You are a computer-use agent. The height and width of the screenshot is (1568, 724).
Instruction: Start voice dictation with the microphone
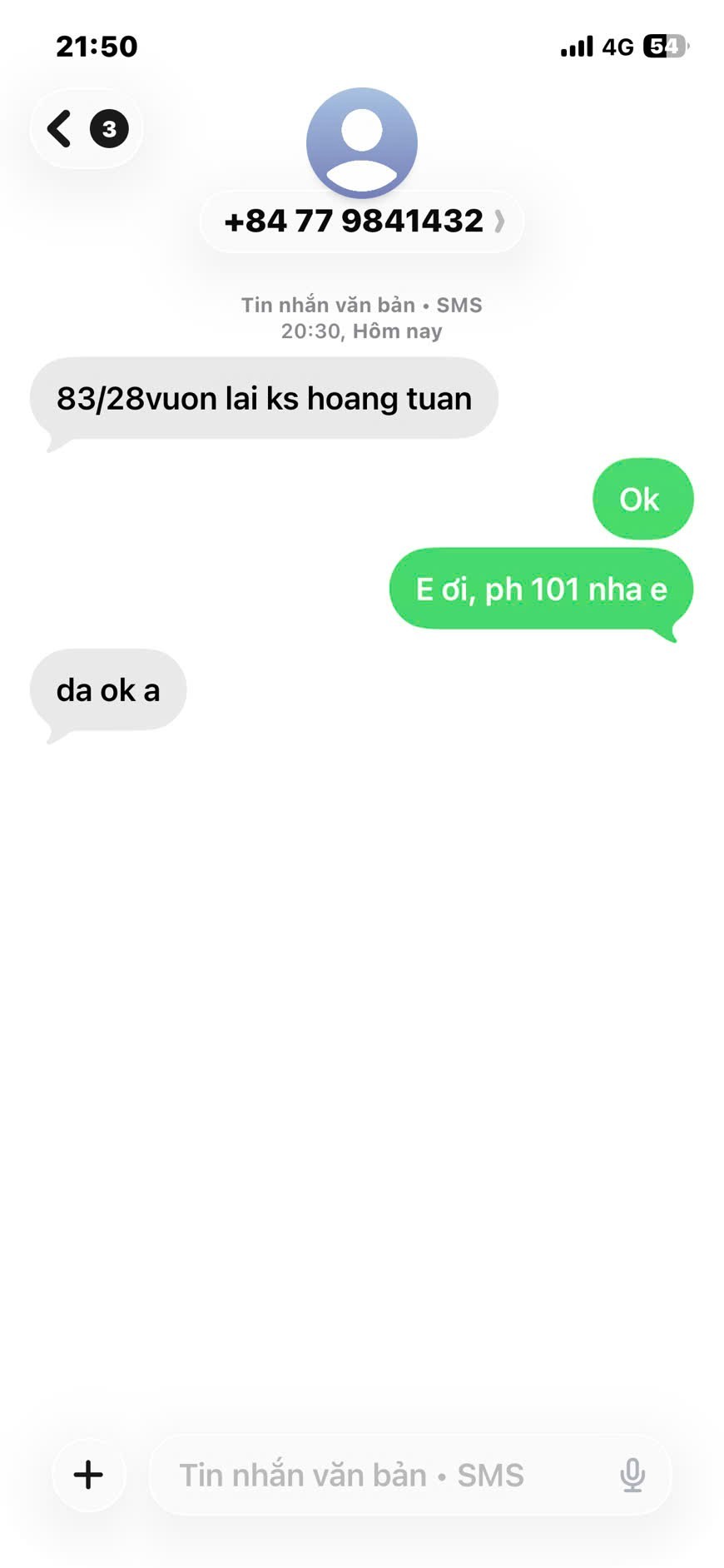tap(632, 1475)
